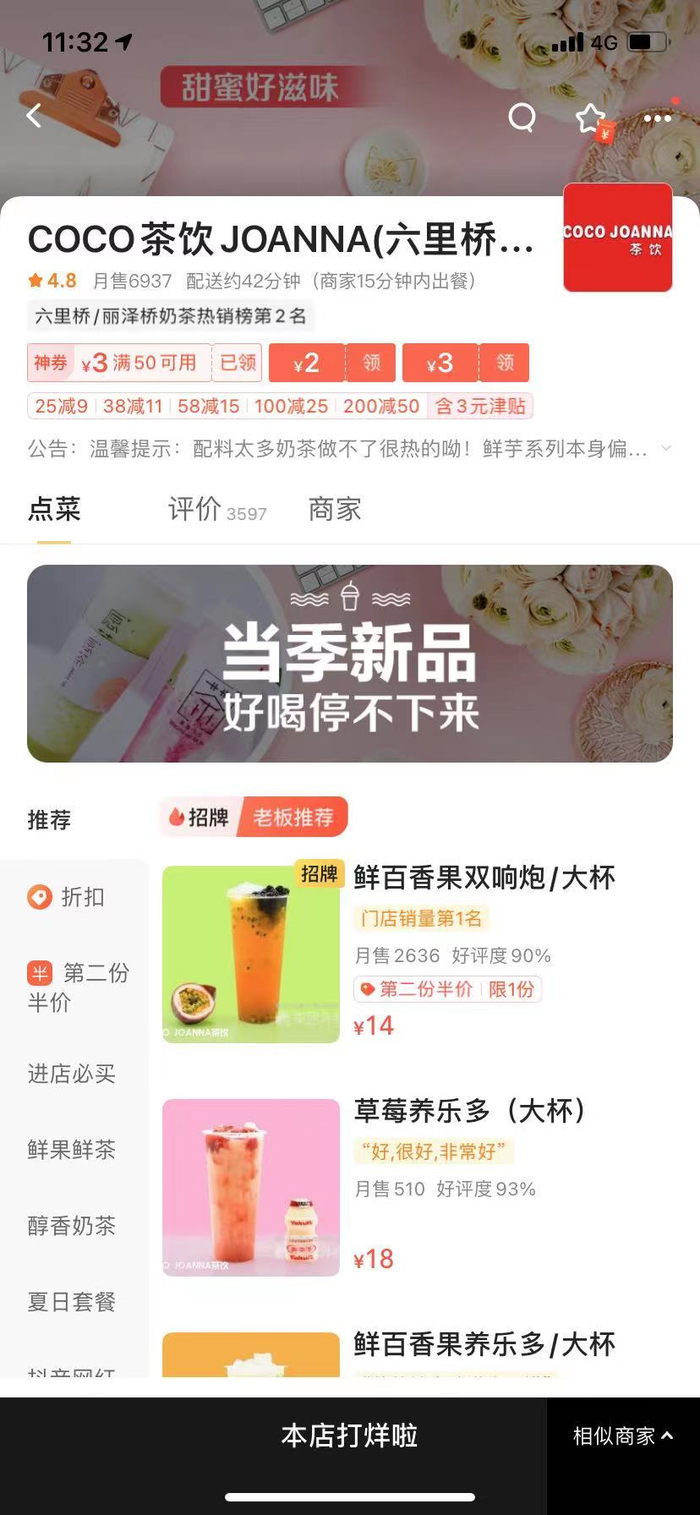
Task: Open the 鲜百香果双响炮/大杯 item
Action: [484, 878]
